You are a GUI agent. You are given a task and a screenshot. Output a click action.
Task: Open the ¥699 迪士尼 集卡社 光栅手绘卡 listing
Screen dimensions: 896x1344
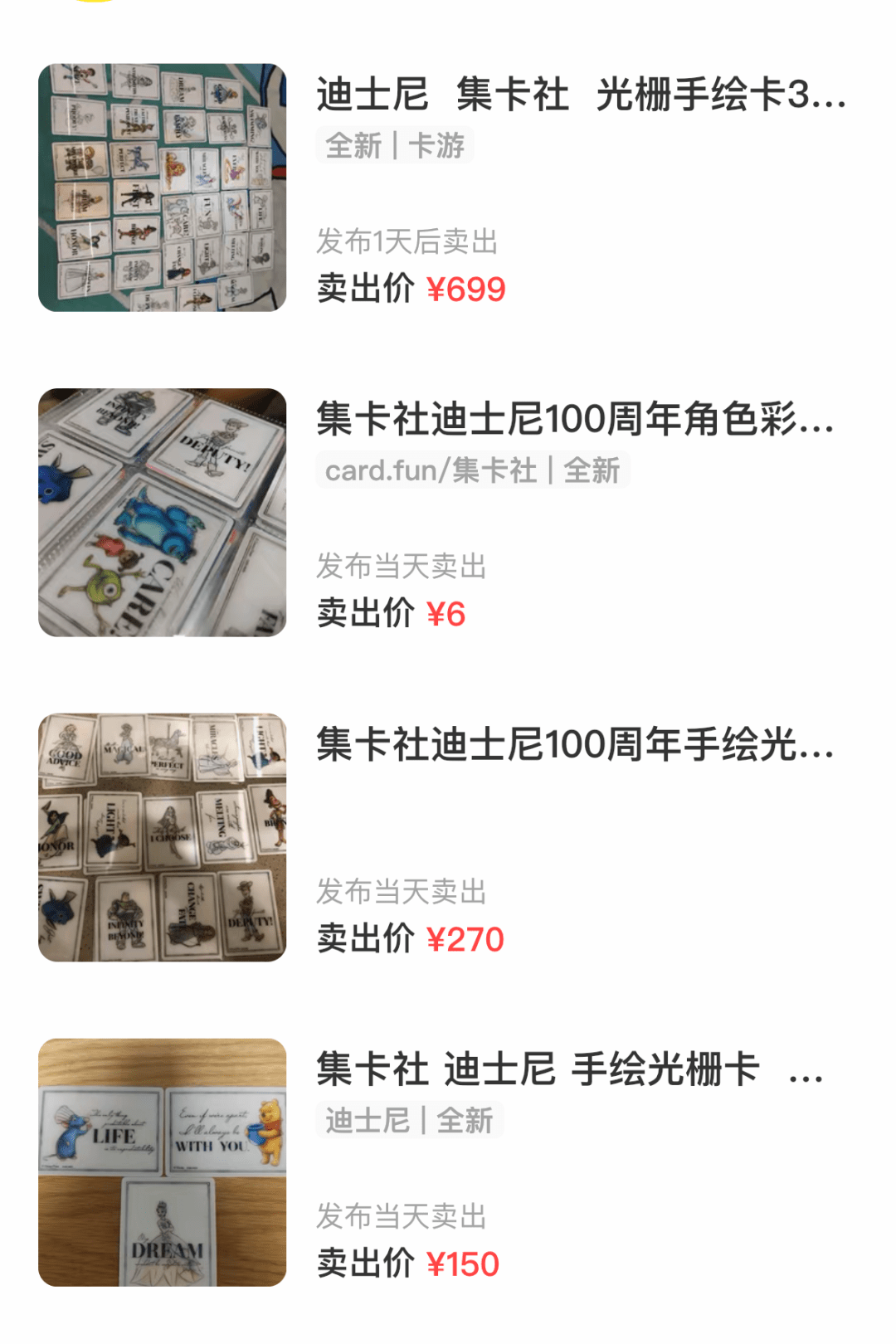click(x=581, y=95)
